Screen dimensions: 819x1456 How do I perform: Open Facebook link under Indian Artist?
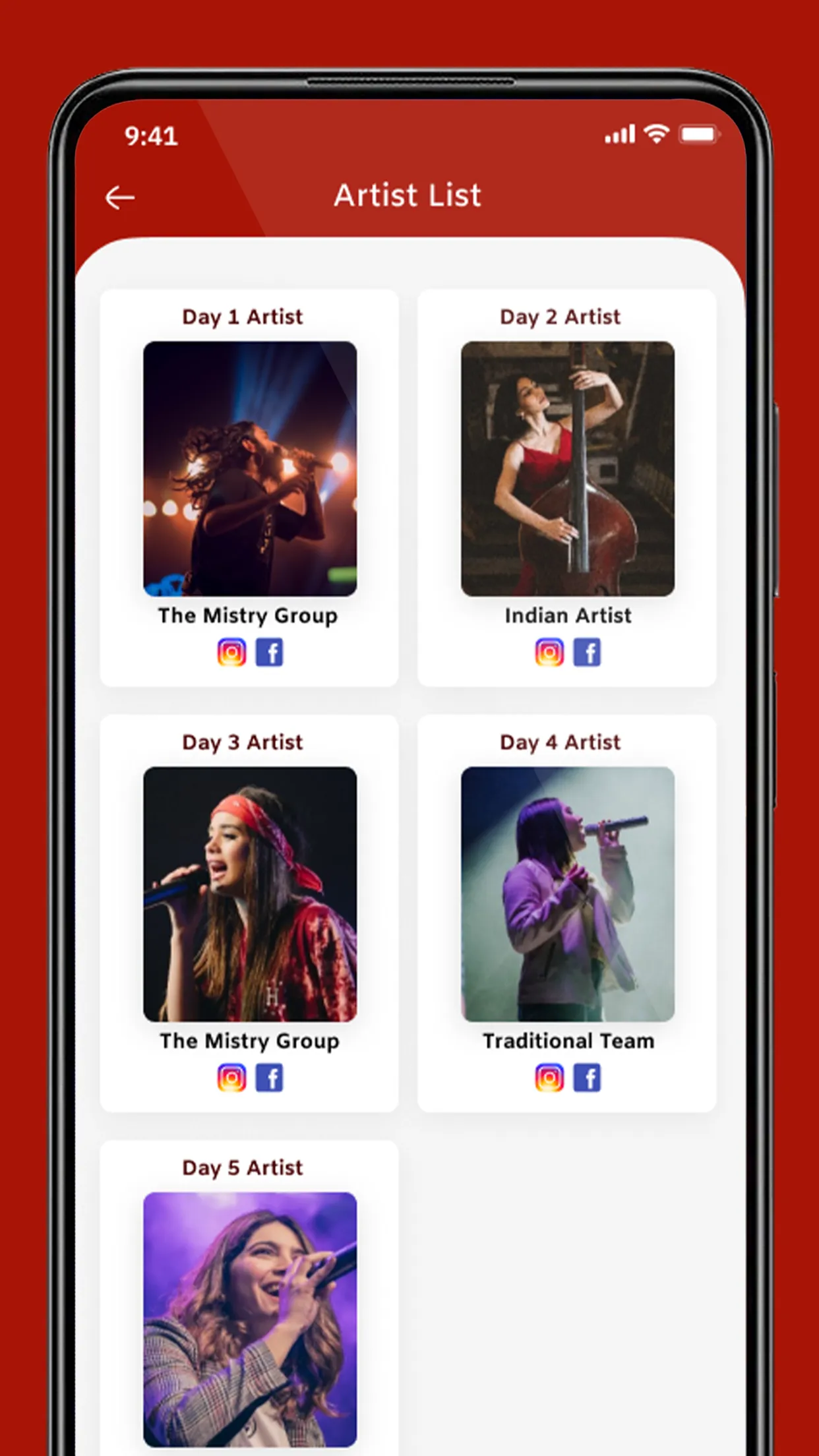pos(588,652)
